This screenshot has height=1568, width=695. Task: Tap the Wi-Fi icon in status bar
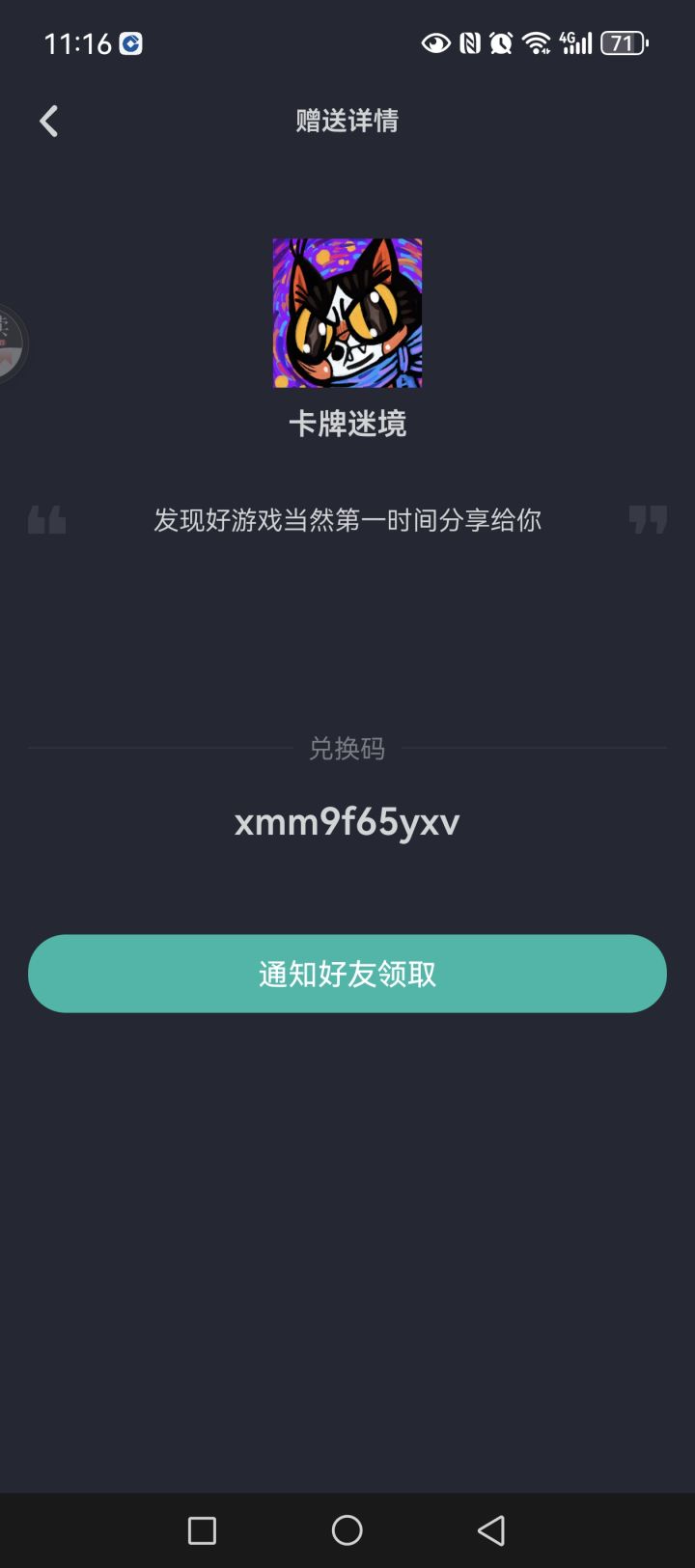click(x=537, y=43)
